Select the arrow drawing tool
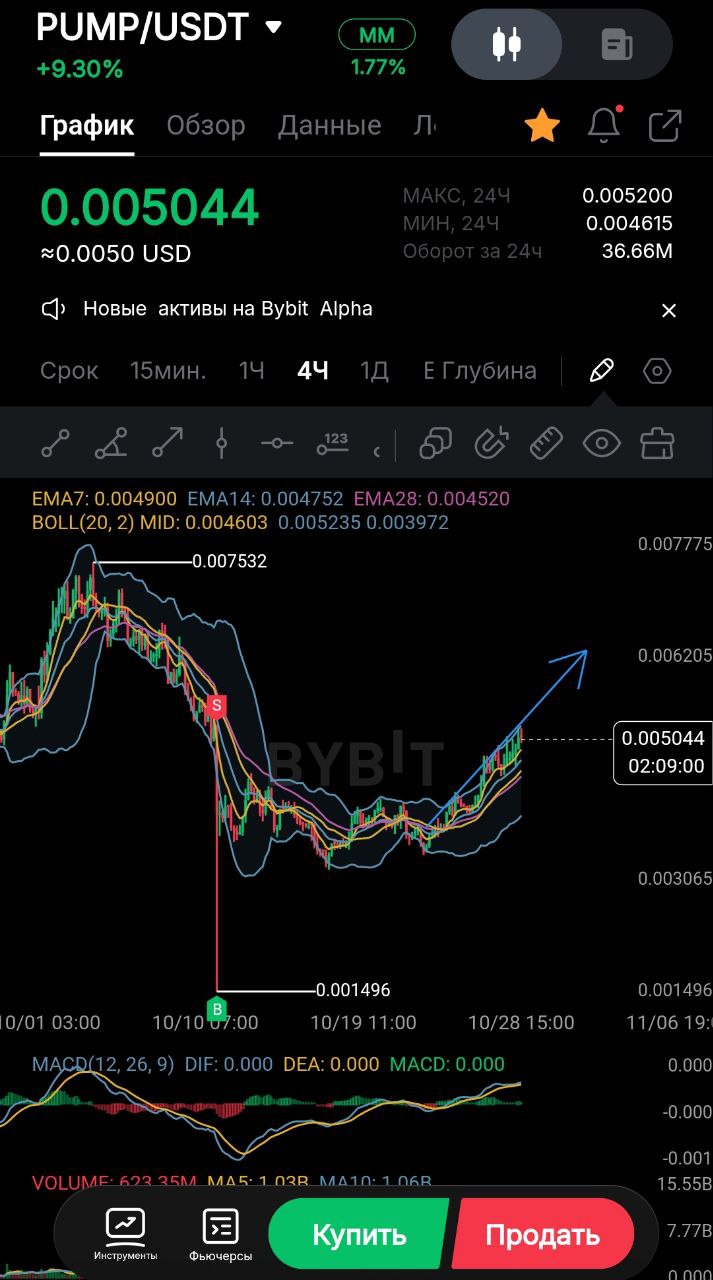713x1280 pixels. click(167, 442)
